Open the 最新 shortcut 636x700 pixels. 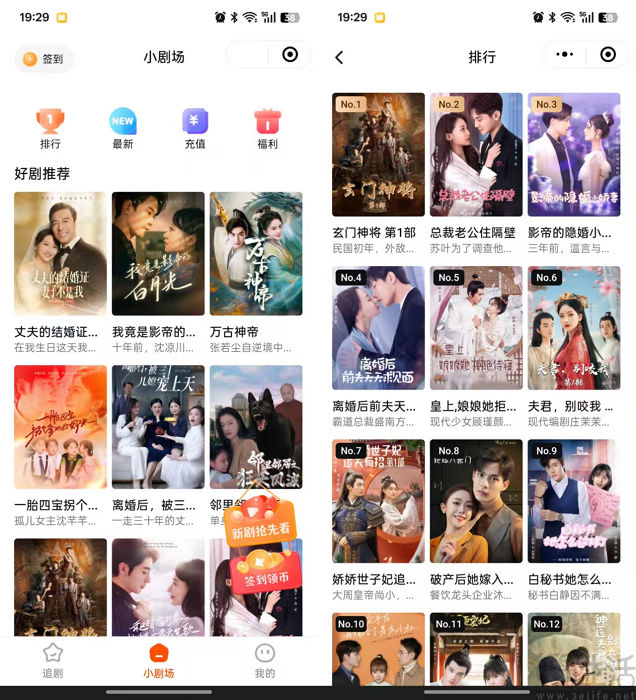coord(123,127)
